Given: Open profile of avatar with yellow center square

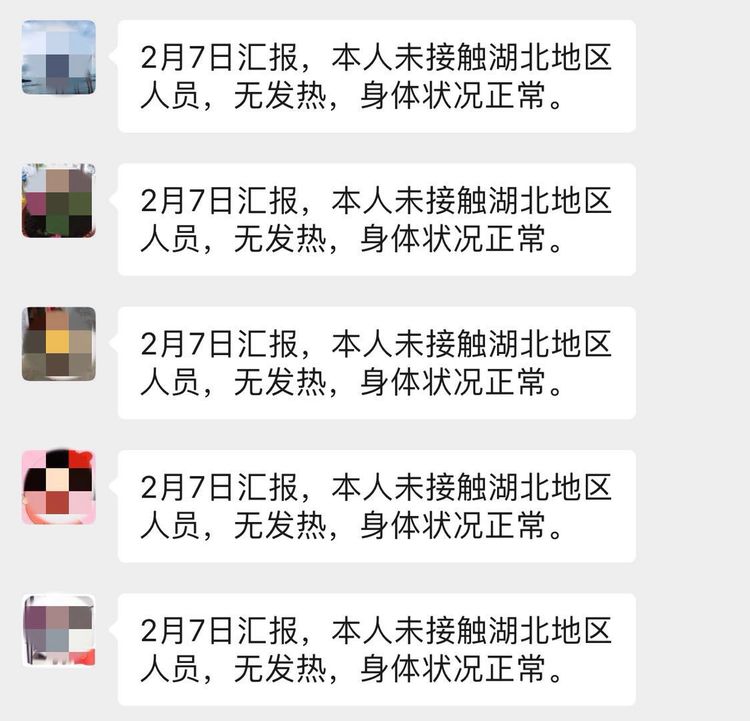Looking at the screenshot, I should pos(58,344).
